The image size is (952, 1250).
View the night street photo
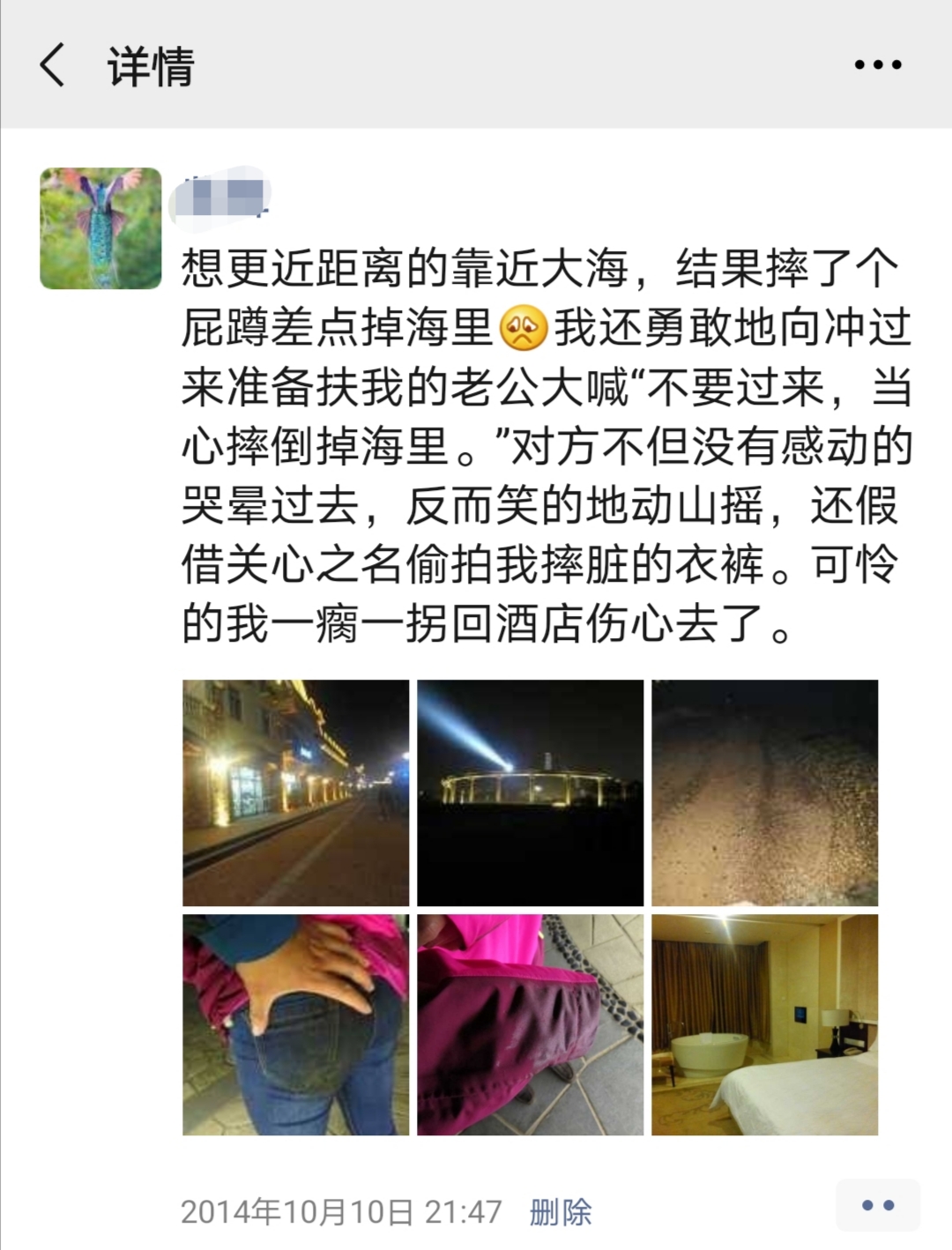pyautogui.click(x=295, y=792)
